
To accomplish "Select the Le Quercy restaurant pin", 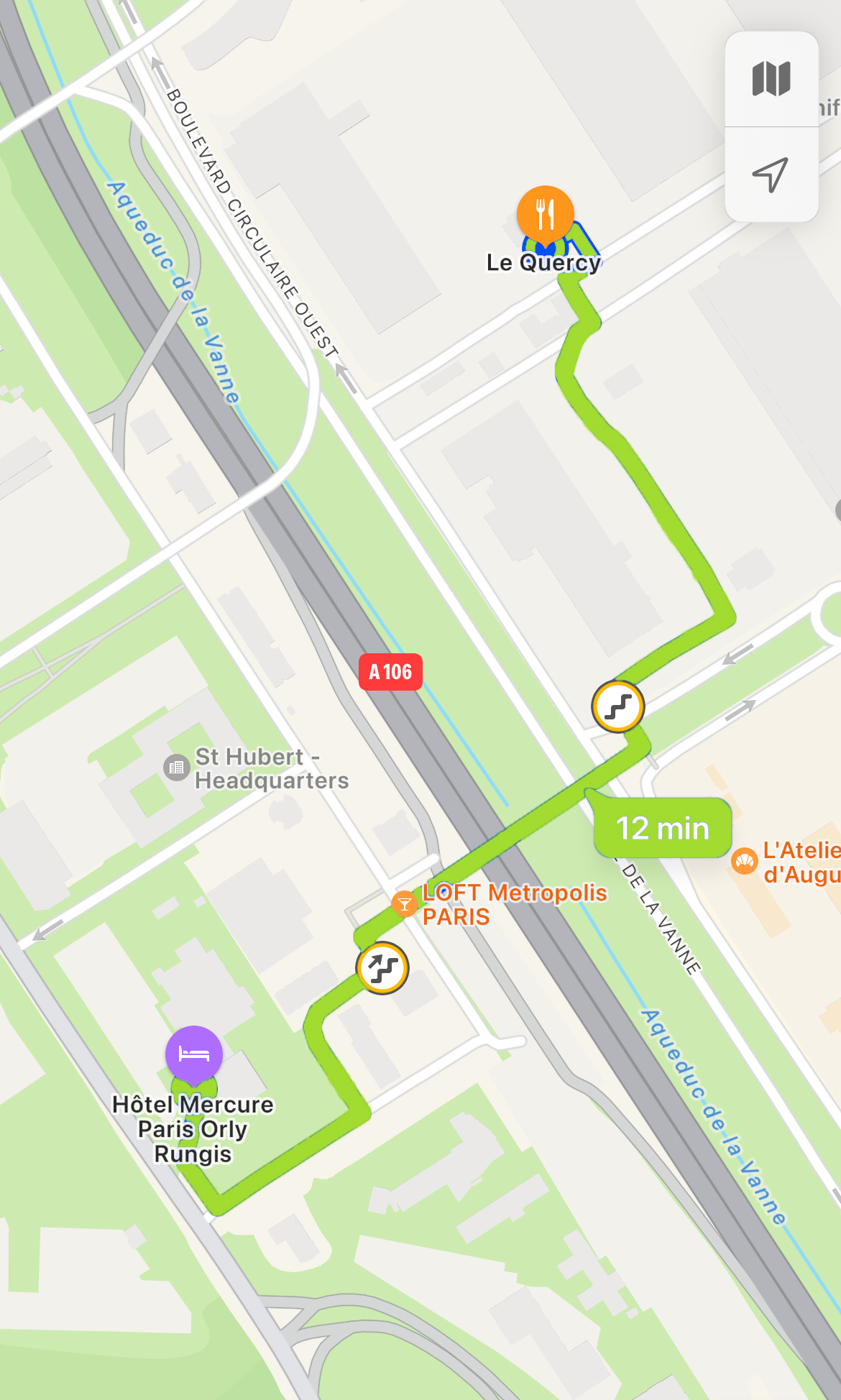I will click(x=546, y=214).
